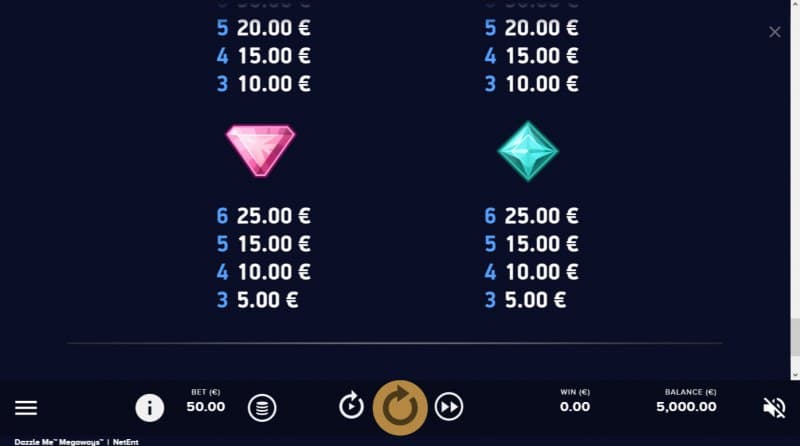Spin the reels

400,406
